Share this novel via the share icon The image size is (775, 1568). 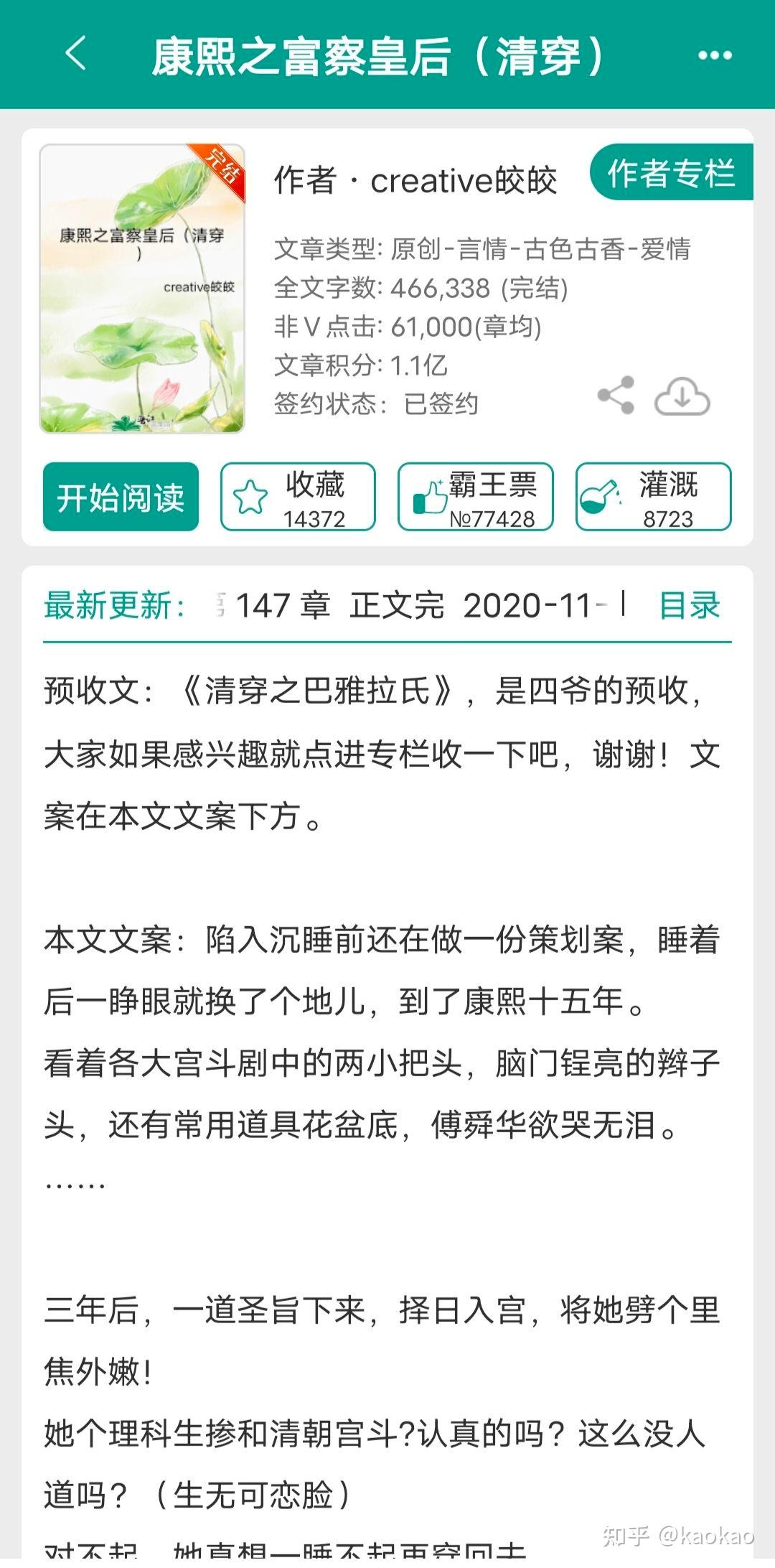[616, 395]
